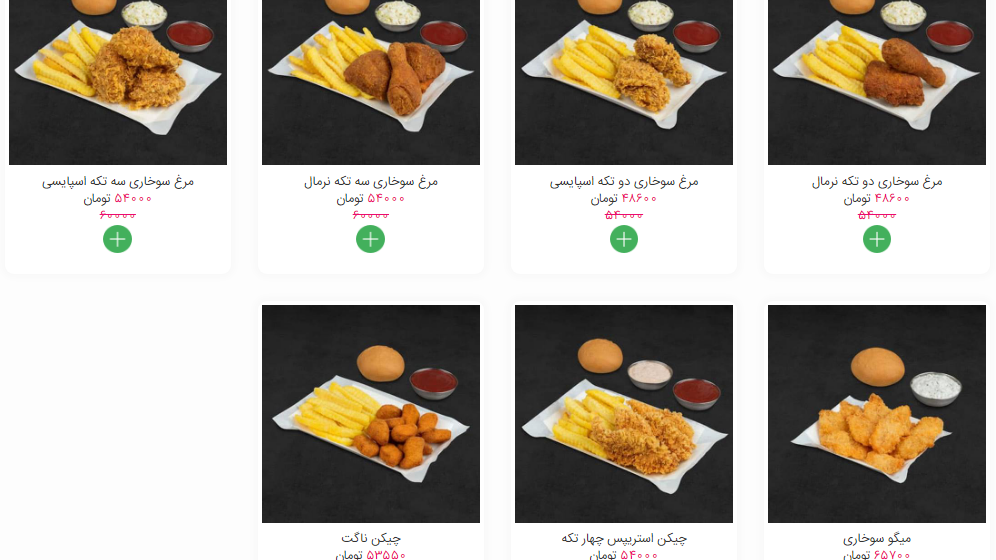Image resolution: width=996 pixels, height=560 pixels.
Task: Add مرغ سوخاری سه تکه اسپایسی to cart
Action: click(x=118, y=239)
